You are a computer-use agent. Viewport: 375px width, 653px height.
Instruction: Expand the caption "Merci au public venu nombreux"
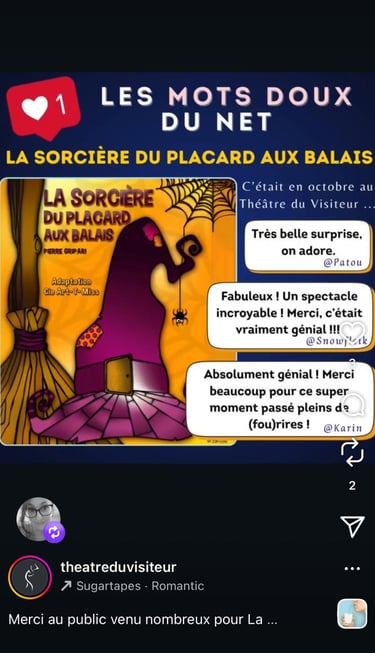coord(143,619)
